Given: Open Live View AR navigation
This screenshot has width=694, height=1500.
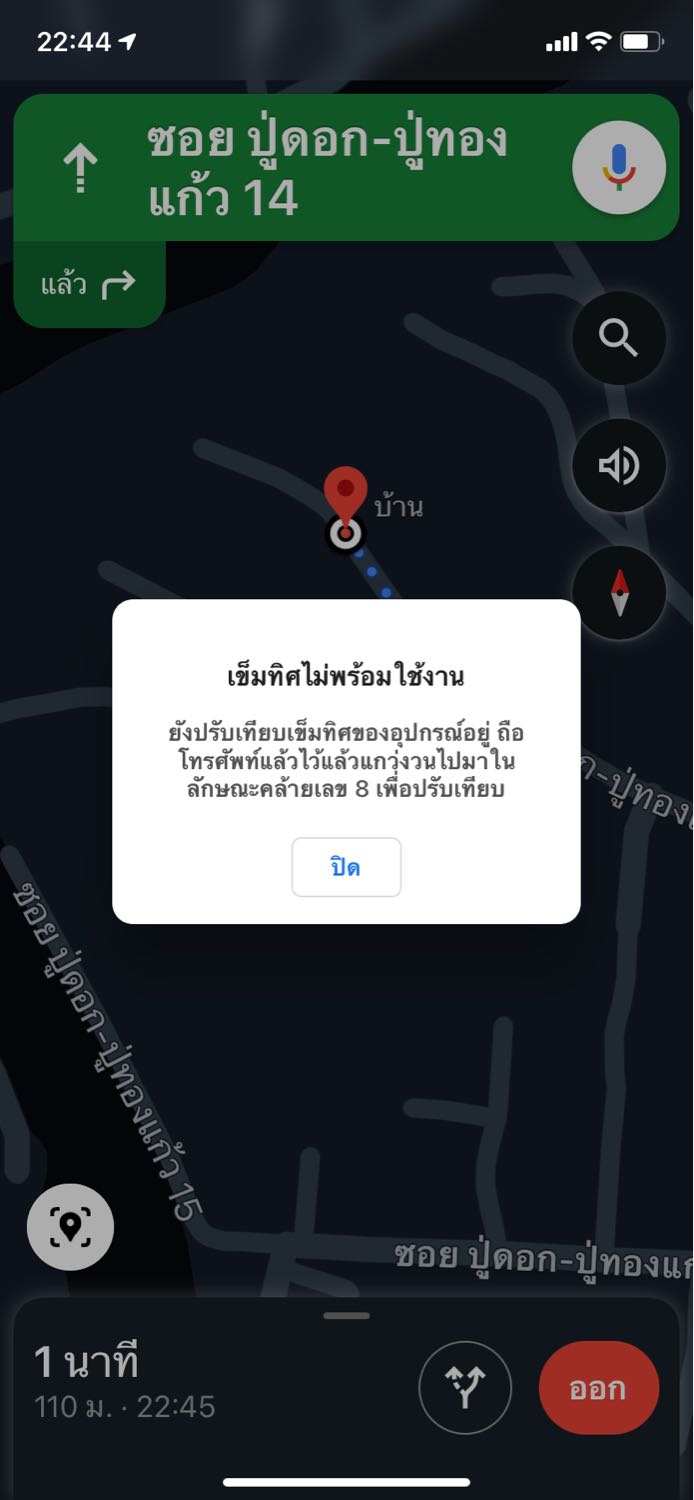Looking at the screenshot, I should tap(70, 1227).
